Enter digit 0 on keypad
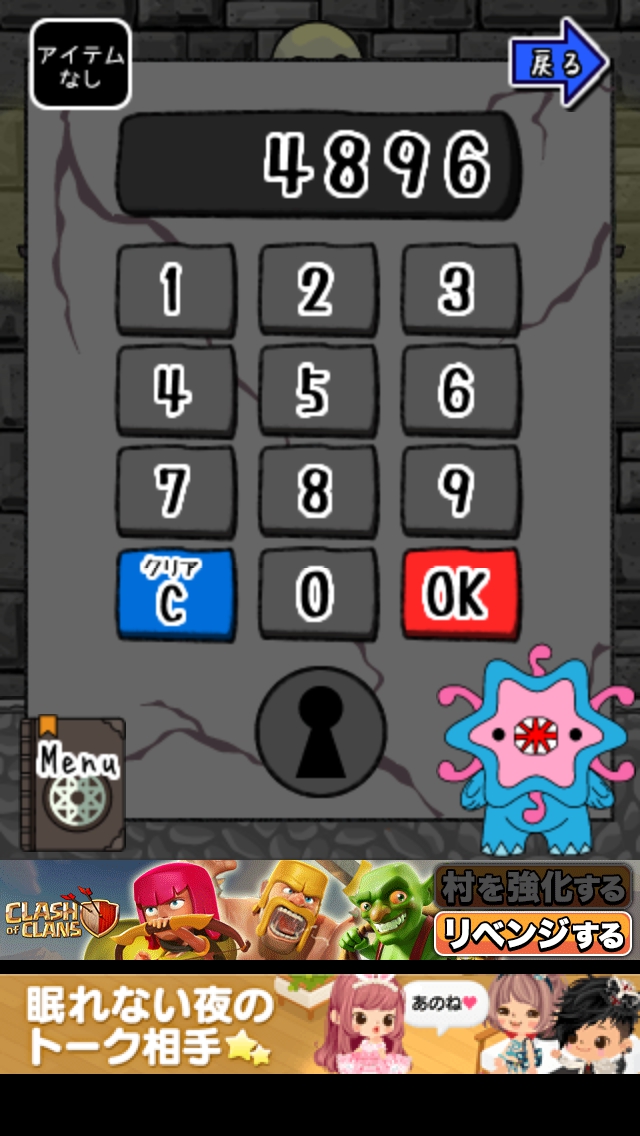640x1136 pixels. click(x=318, y=594)
